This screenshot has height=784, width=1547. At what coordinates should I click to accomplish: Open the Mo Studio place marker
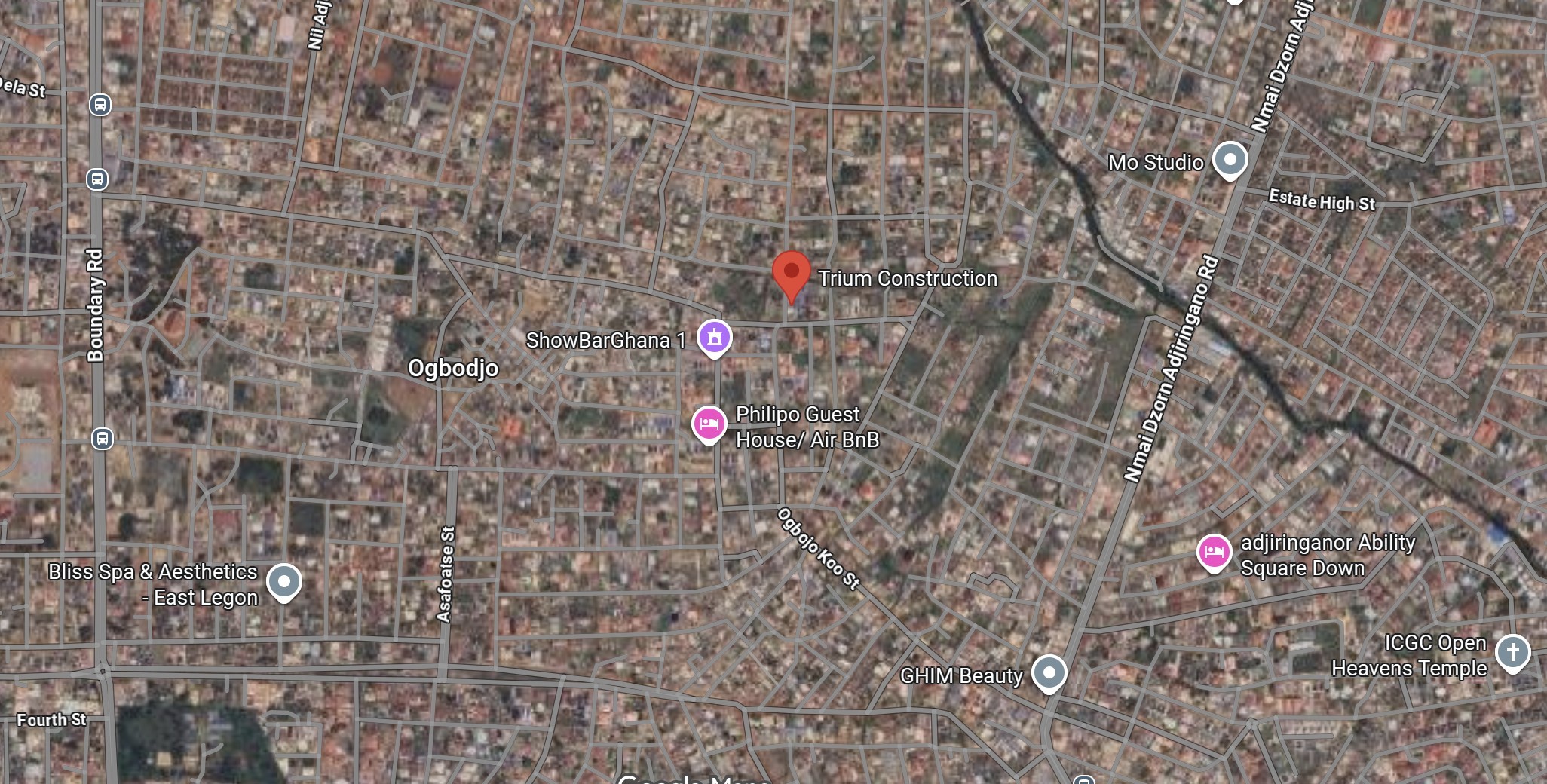point(1230,160)
